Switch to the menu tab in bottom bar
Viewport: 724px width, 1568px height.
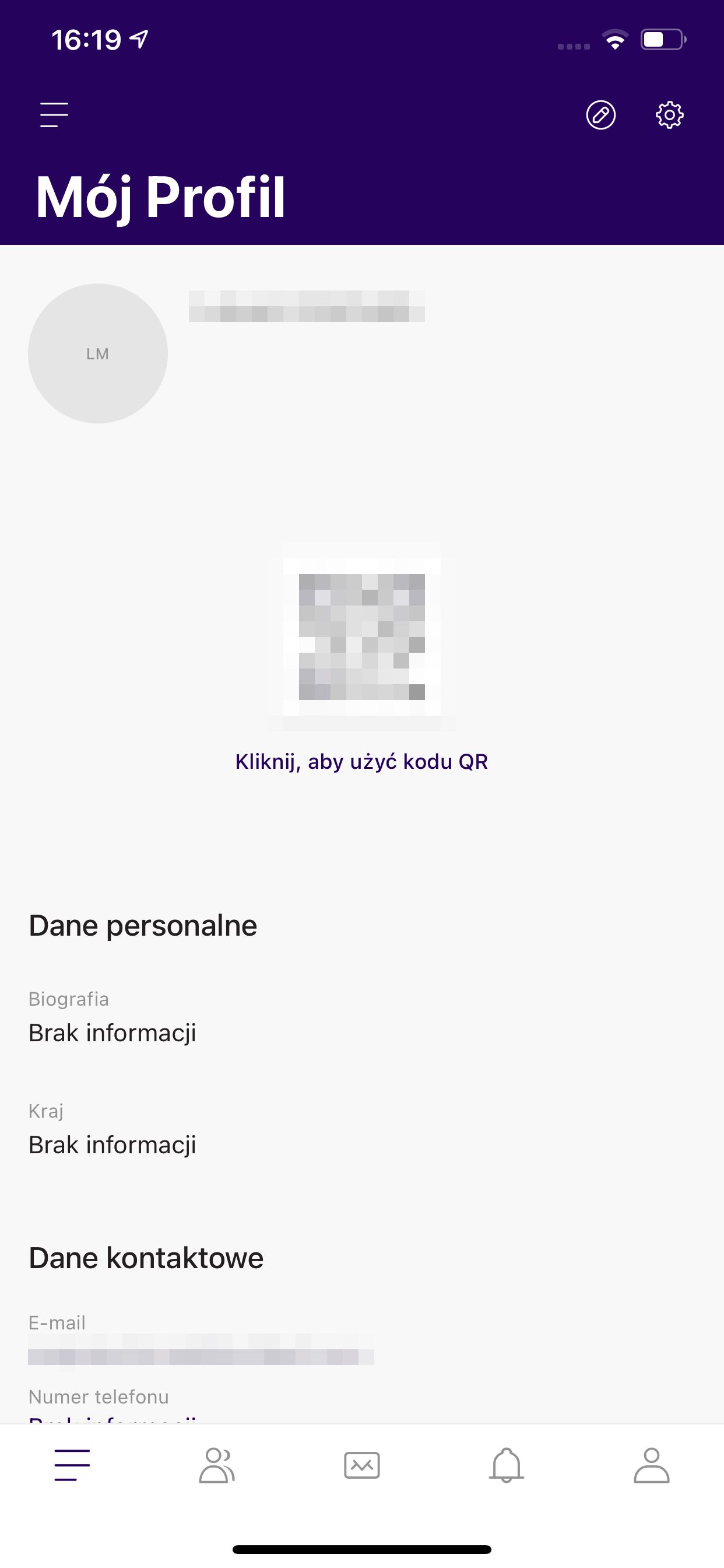coord(72,1465)
